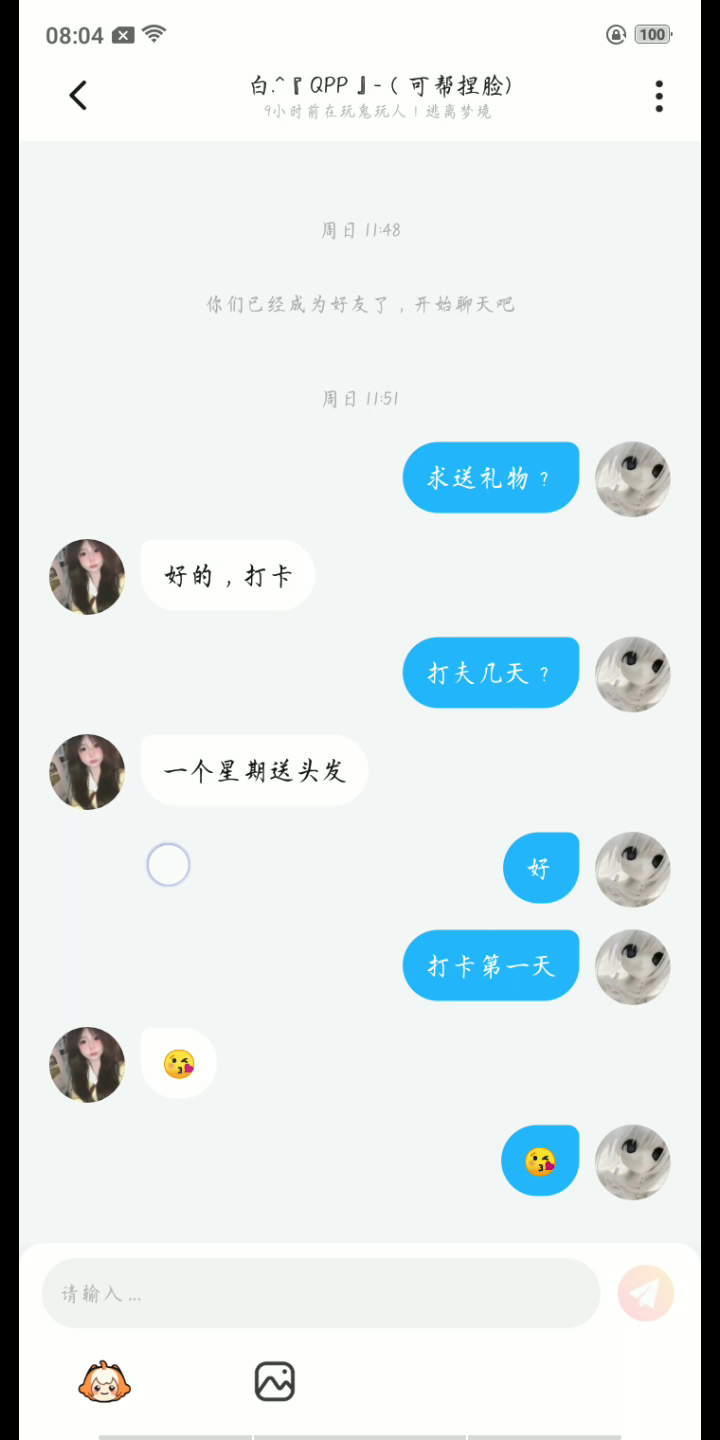
Task: Open the three-dot overflow menu
Action: click(658, 96)
